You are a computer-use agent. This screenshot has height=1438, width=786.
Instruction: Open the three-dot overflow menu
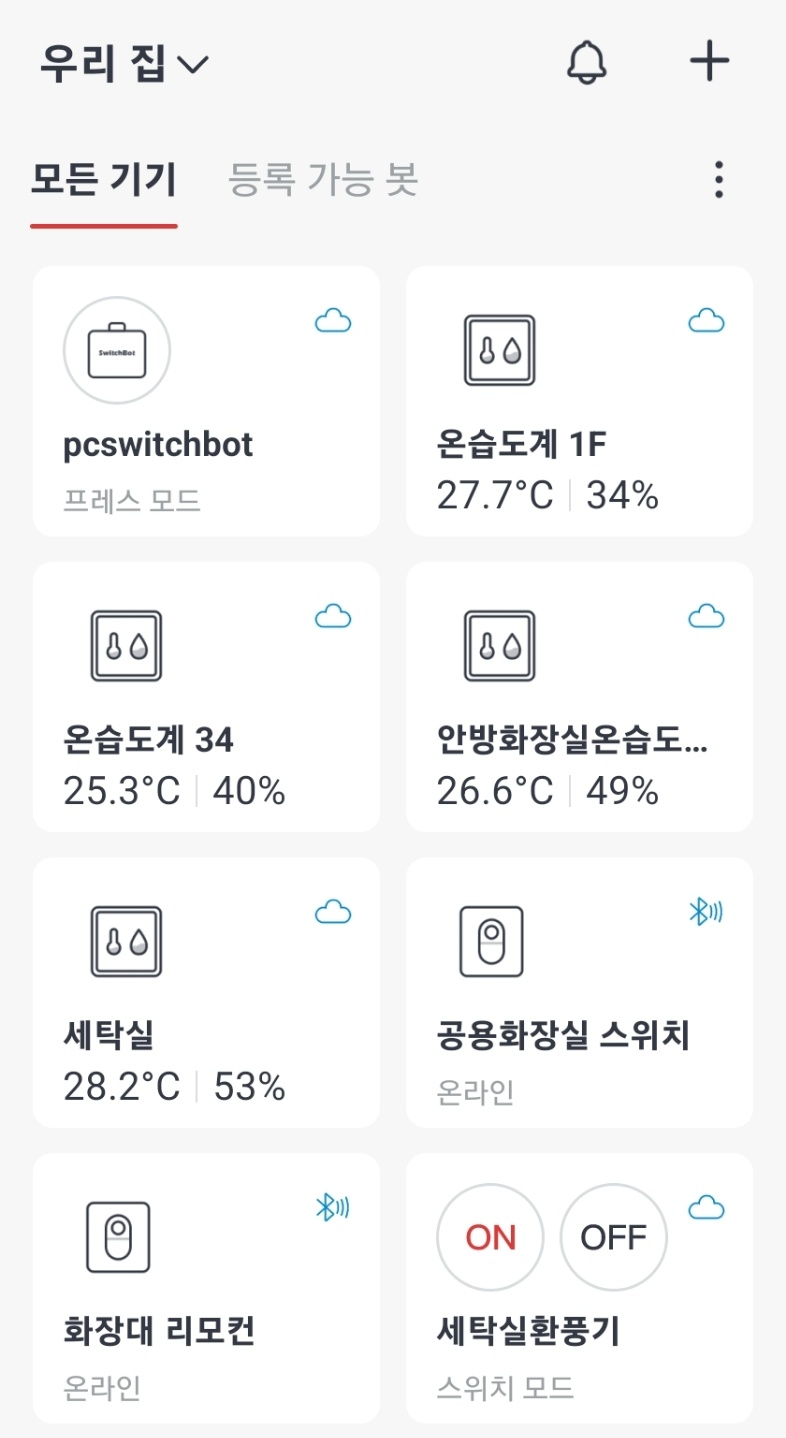(x=718, y=180)
